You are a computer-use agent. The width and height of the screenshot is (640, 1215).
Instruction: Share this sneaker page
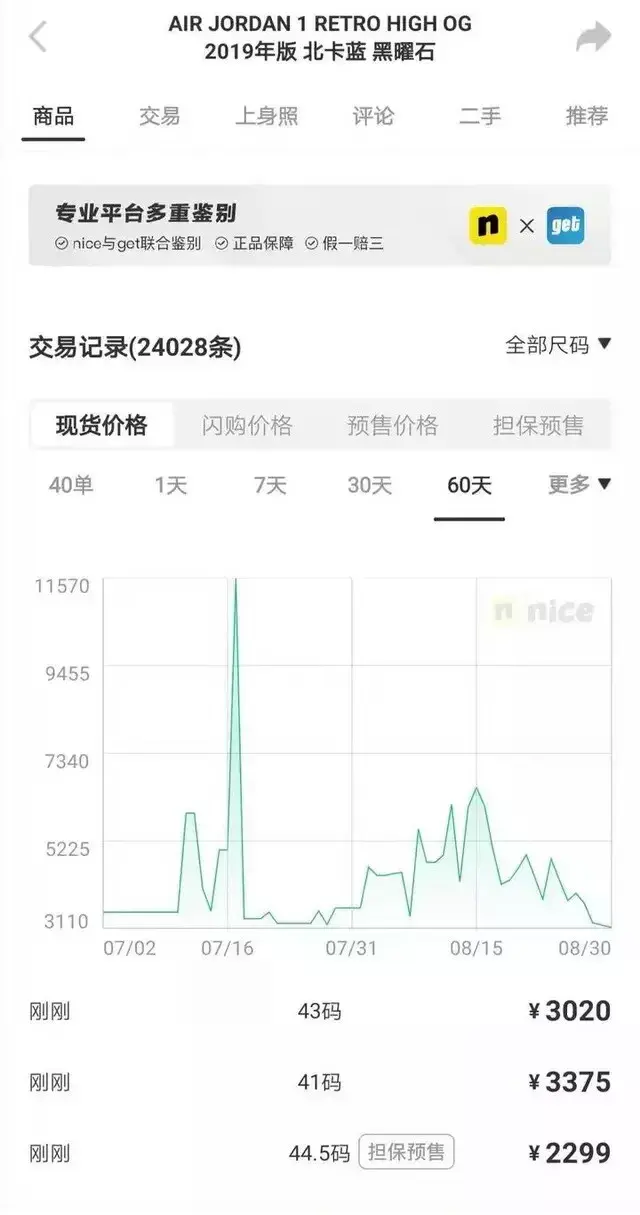point(593,38)
